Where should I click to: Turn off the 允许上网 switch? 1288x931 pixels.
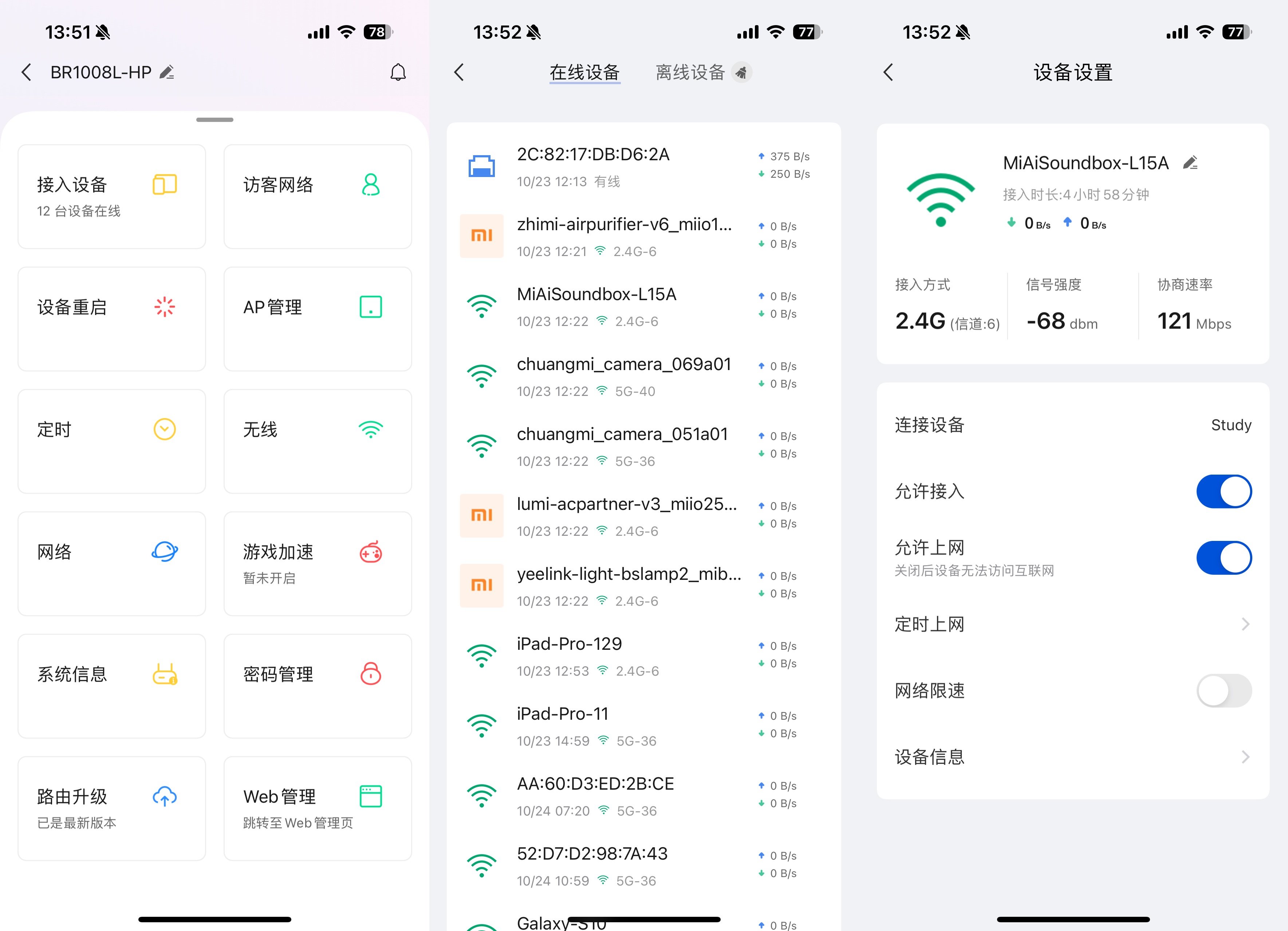1223,558
